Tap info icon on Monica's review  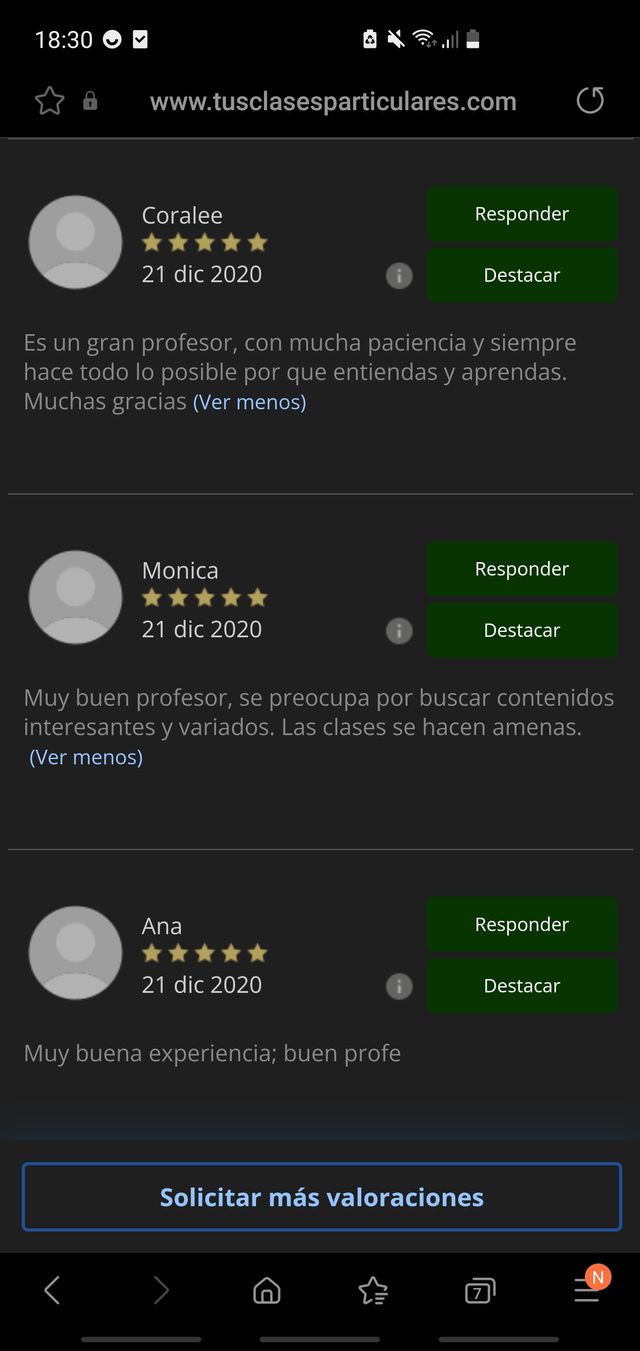coord(399,631)
